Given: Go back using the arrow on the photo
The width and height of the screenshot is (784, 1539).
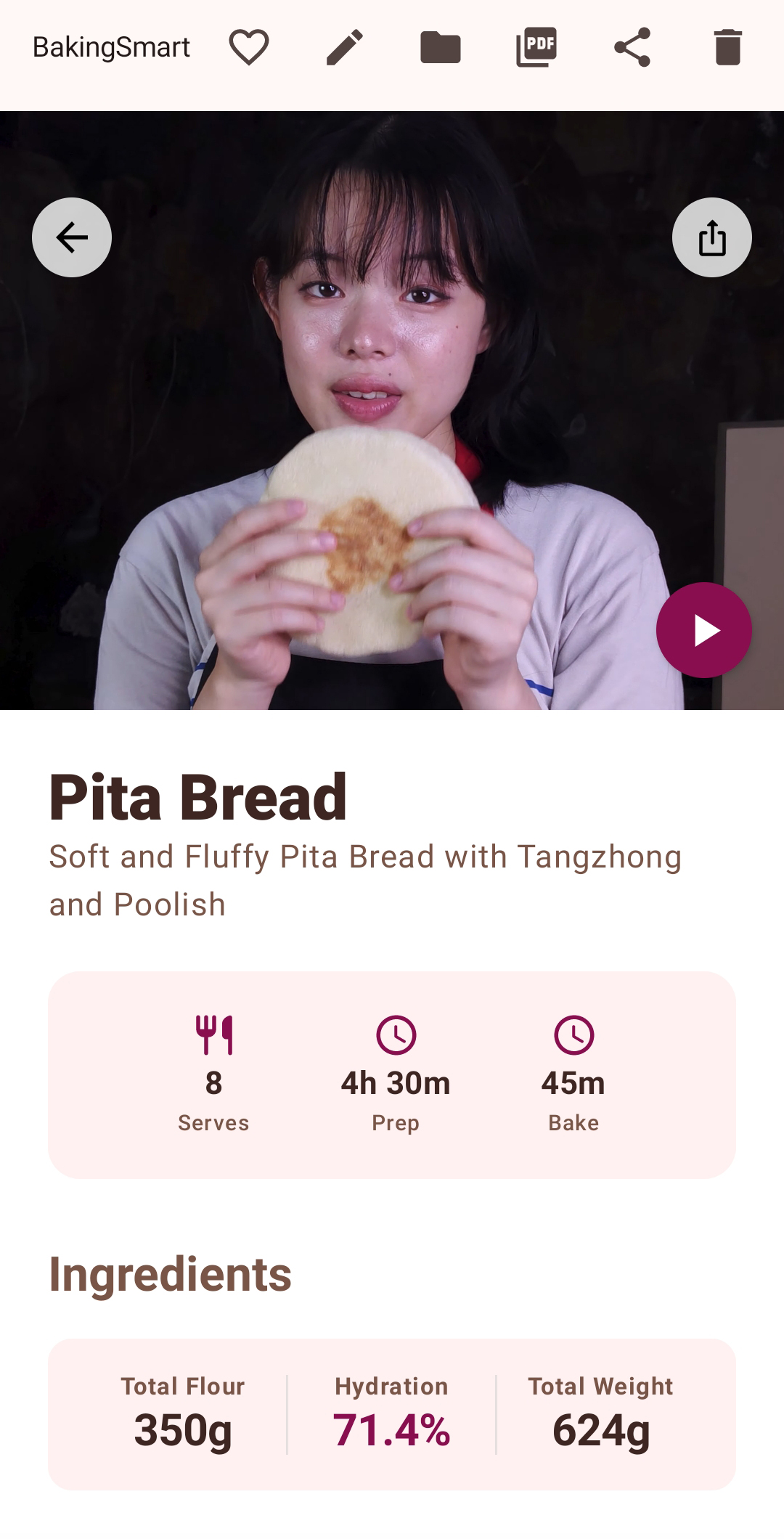Looking at the screenshot, I should pos(72,237).
